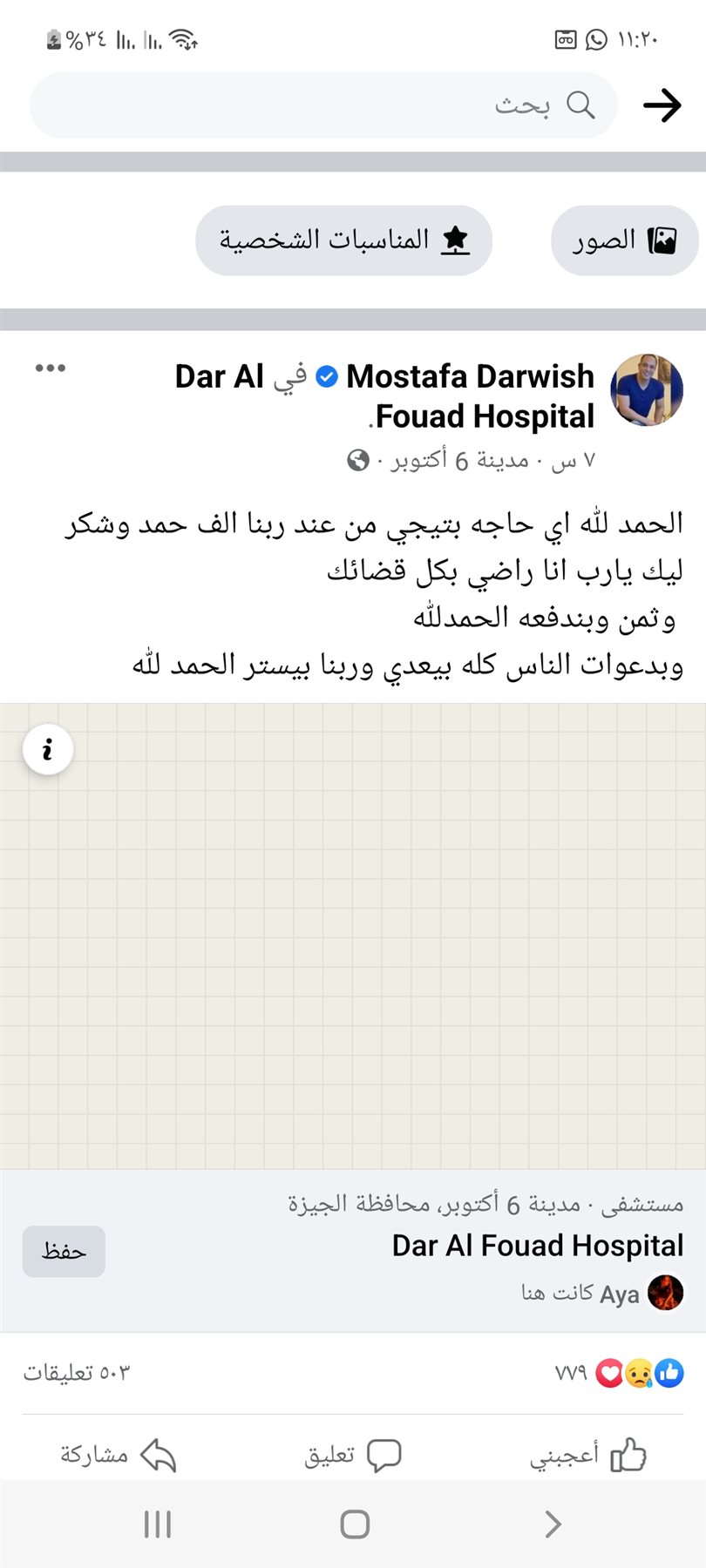
Task: Open Mostafa Darwish profile name link
Action: point(470,376)
